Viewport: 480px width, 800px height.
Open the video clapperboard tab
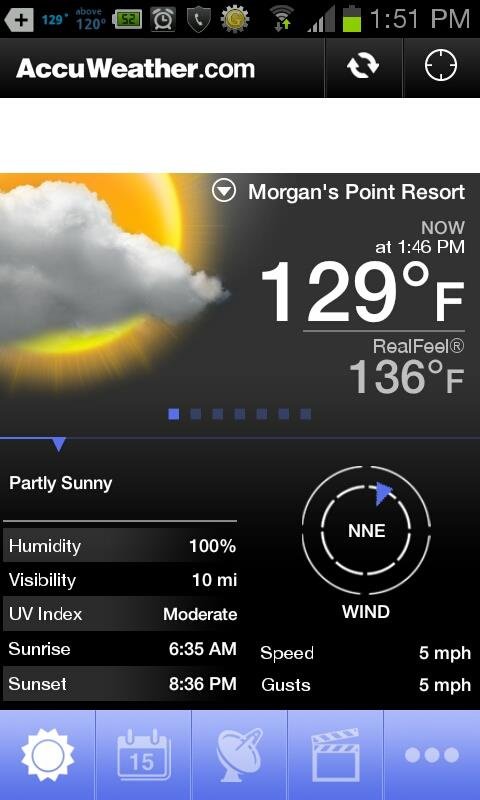[x=335, y=755]
